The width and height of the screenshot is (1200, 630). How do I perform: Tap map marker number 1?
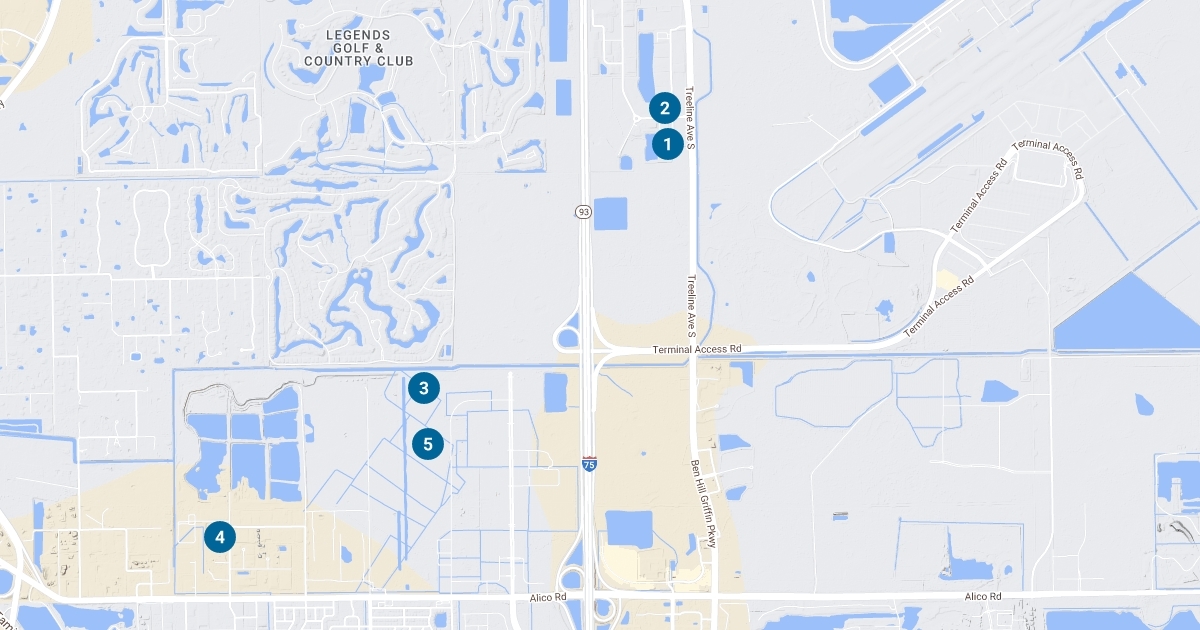click(668, 144)
